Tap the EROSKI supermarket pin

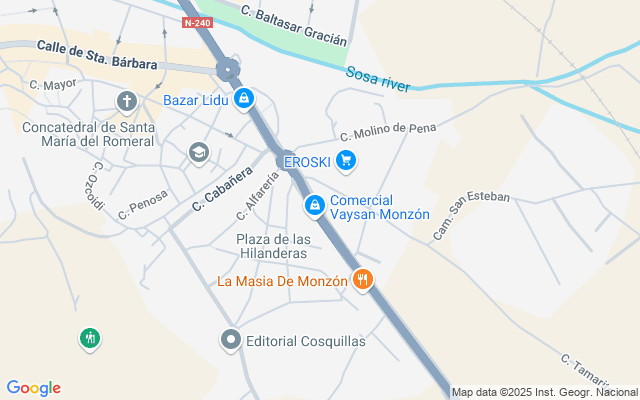click(346, 160)
